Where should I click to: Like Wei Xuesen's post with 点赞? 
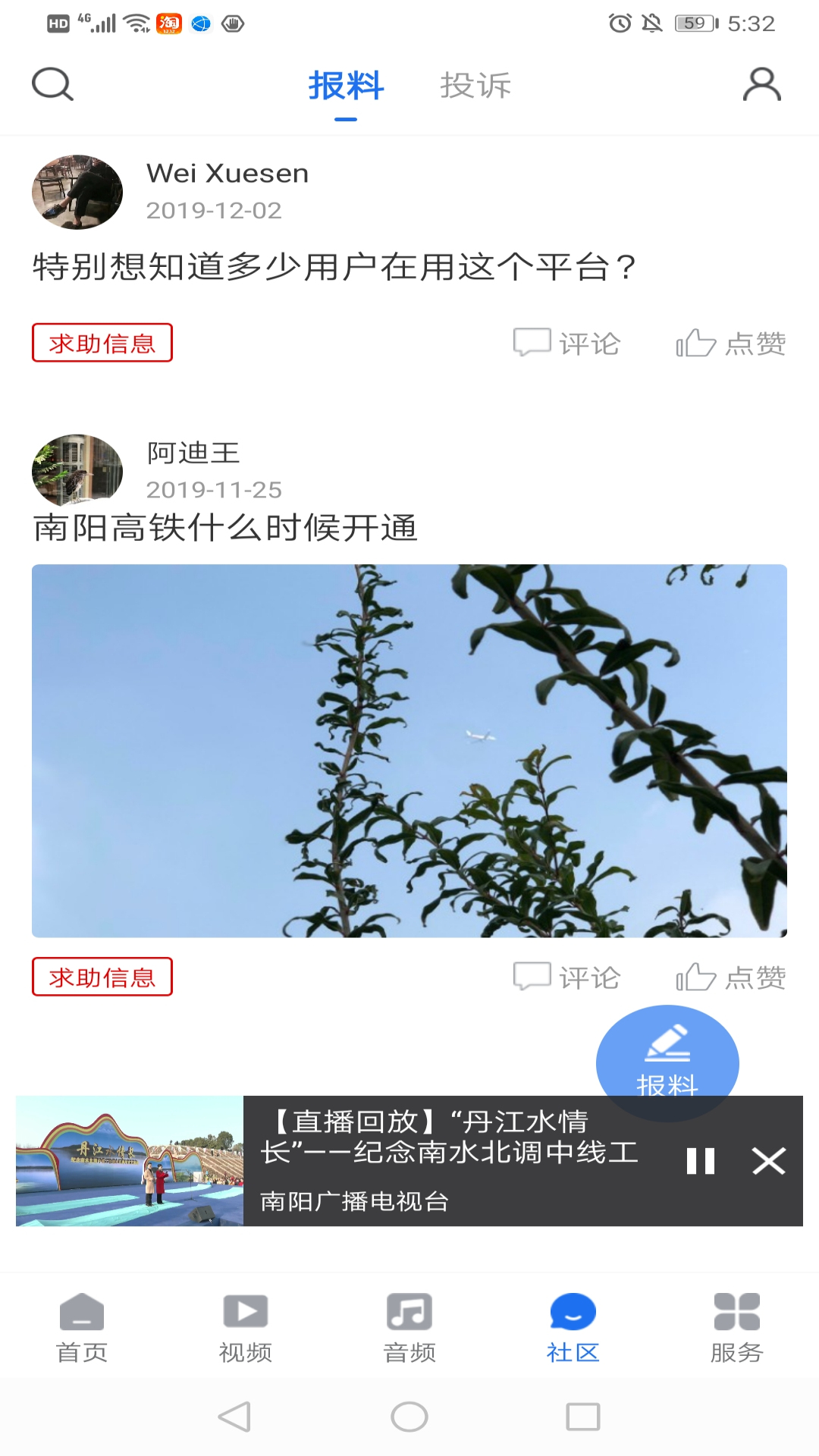732,343
